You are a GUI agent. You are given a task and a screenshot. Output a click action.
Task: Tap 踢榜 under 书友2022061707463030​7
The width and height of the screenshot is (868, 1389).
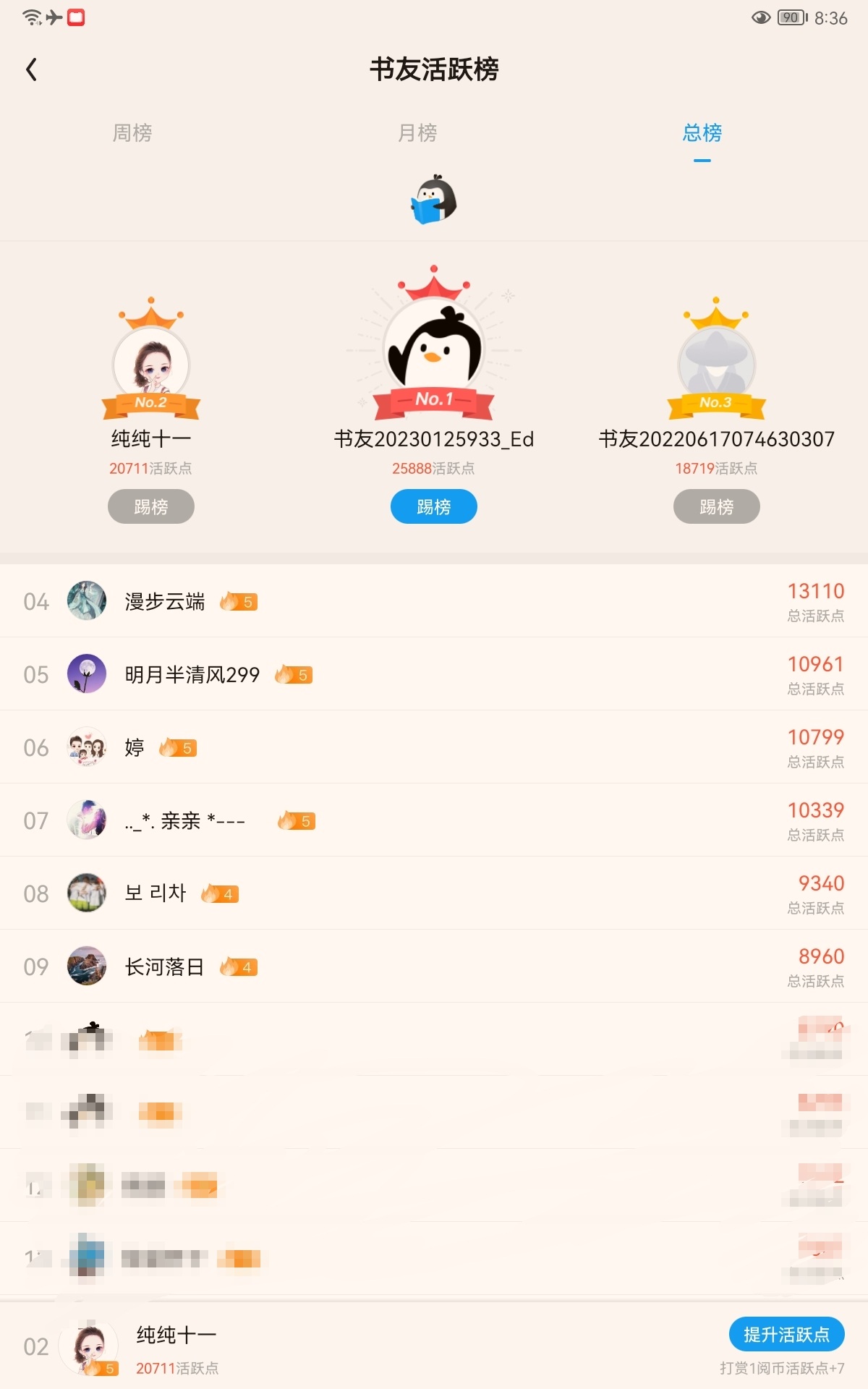tap(716, 506)
